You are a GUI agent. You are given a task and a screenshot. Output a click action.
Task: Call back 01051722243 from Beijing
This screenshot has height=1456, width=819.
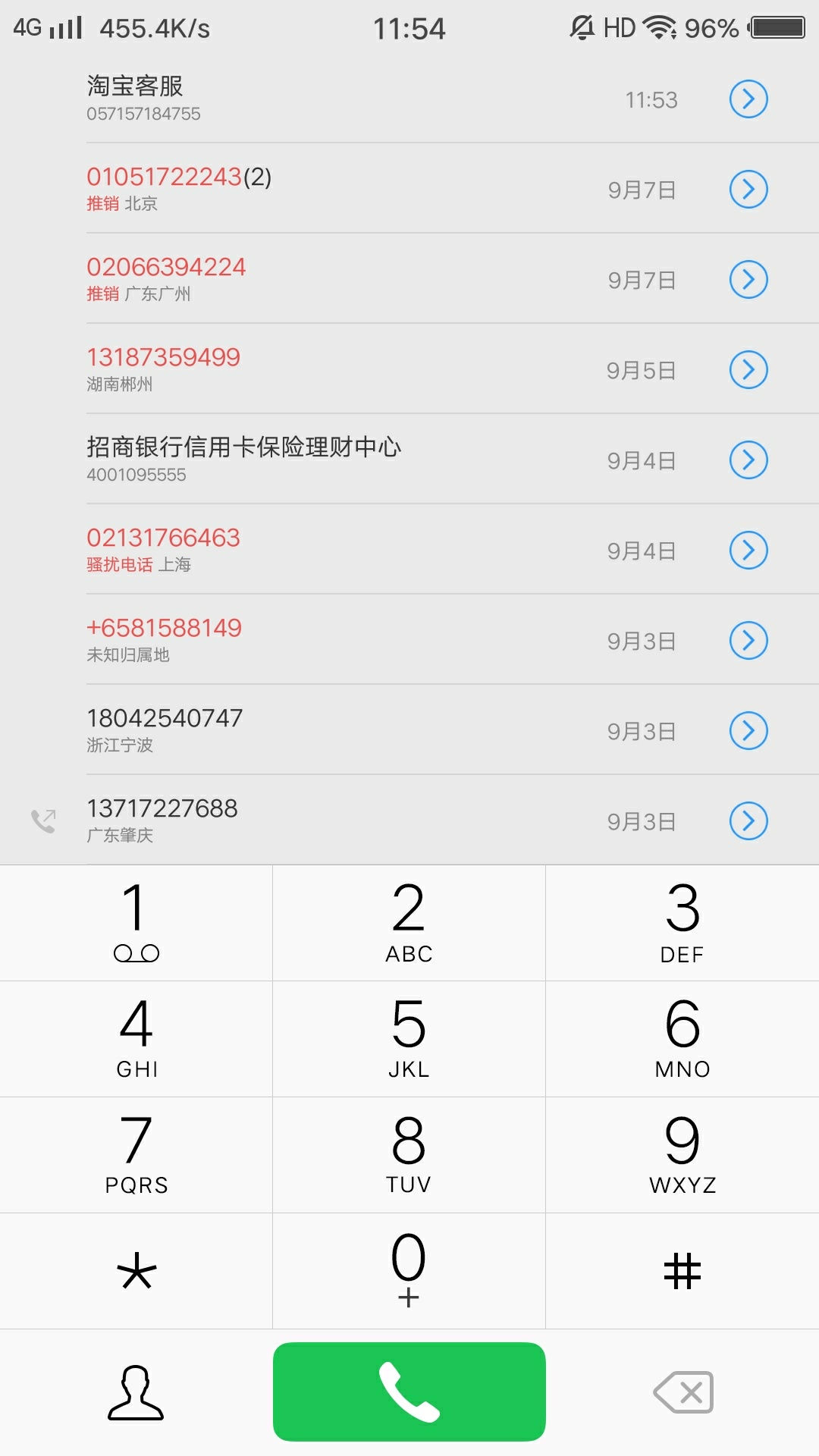point(409,189)
